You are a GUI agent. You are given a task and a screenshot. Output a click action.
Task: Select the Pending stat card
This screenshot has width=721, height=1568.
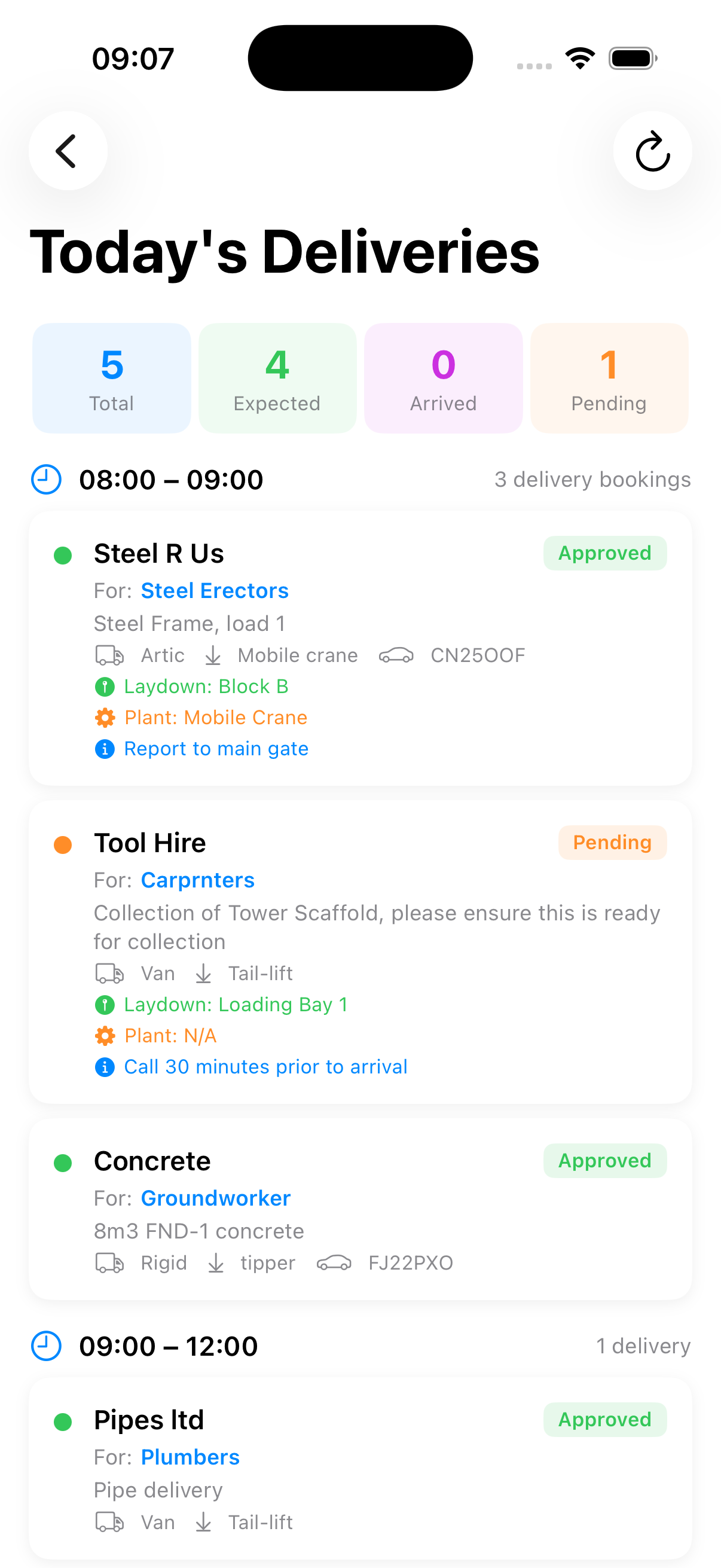click(609, 377)
